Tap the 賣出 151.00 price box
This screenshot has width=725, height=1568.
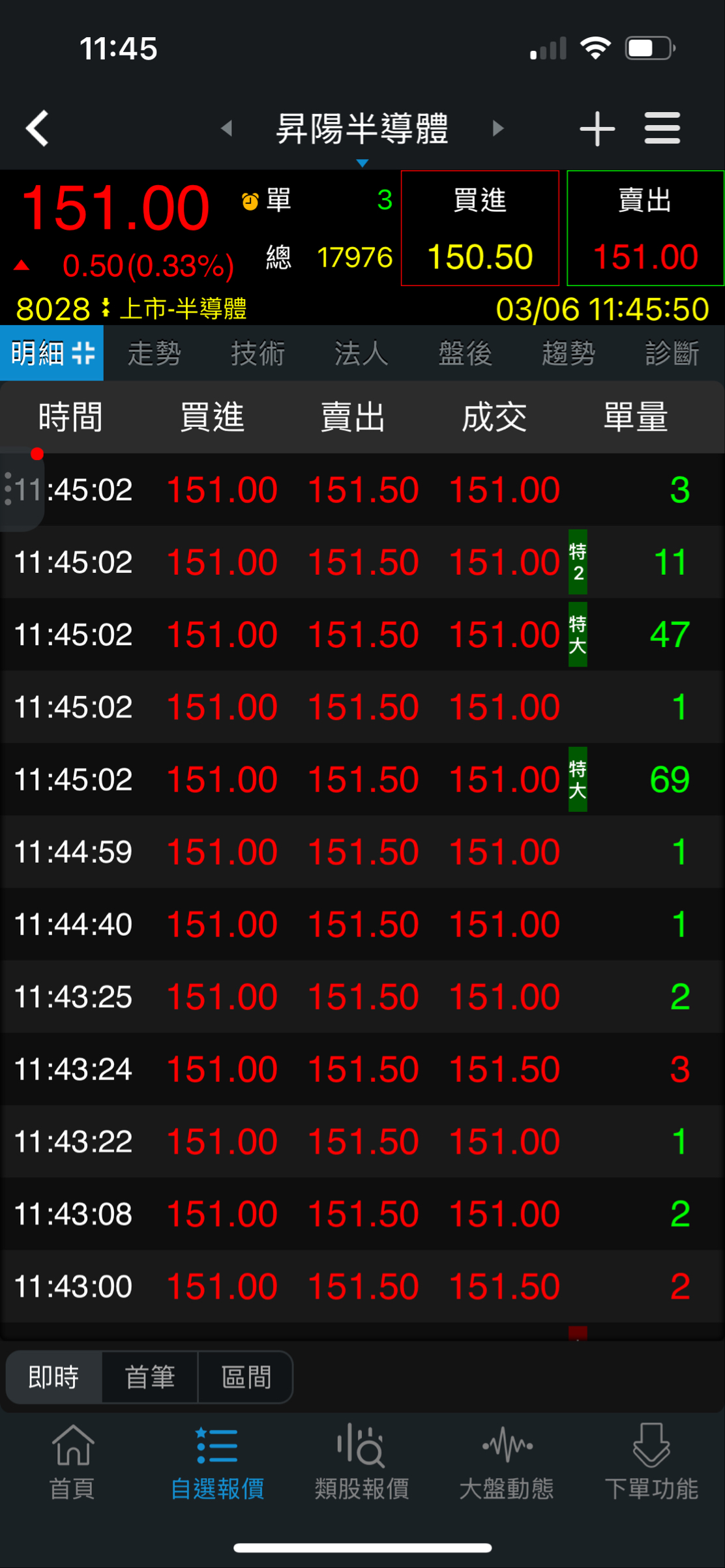click(x=645, y=228)
